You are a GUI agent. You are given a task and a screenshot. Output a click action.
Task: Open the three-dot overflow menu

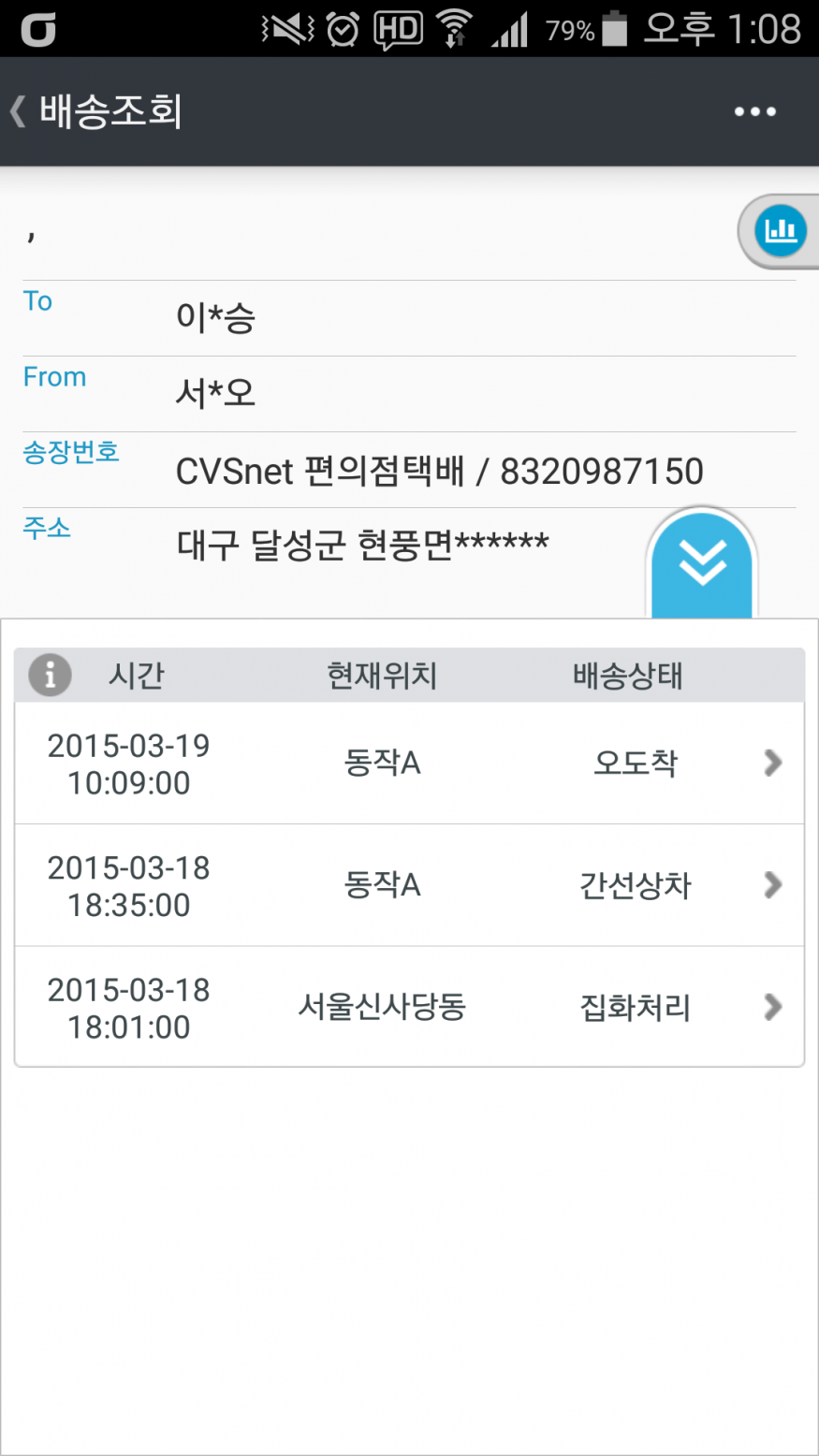tap(754, 111)
